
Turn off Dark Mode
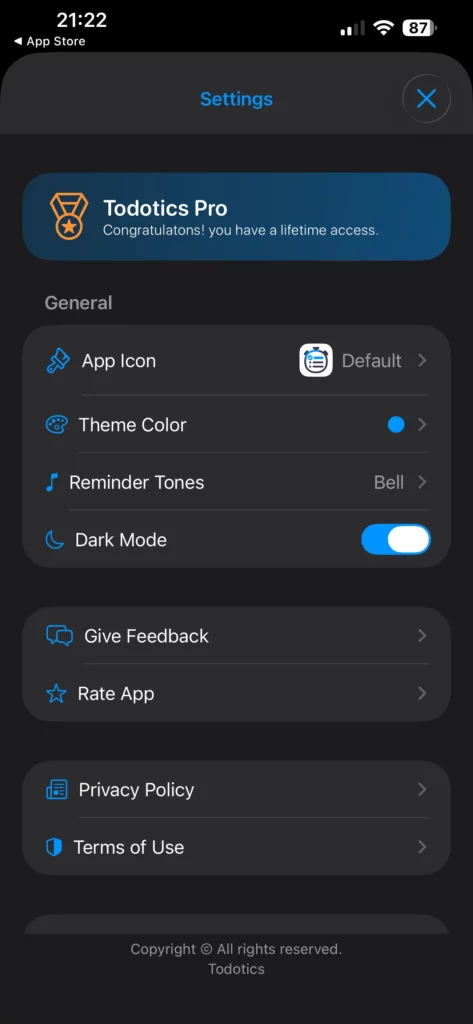(396, 539)
